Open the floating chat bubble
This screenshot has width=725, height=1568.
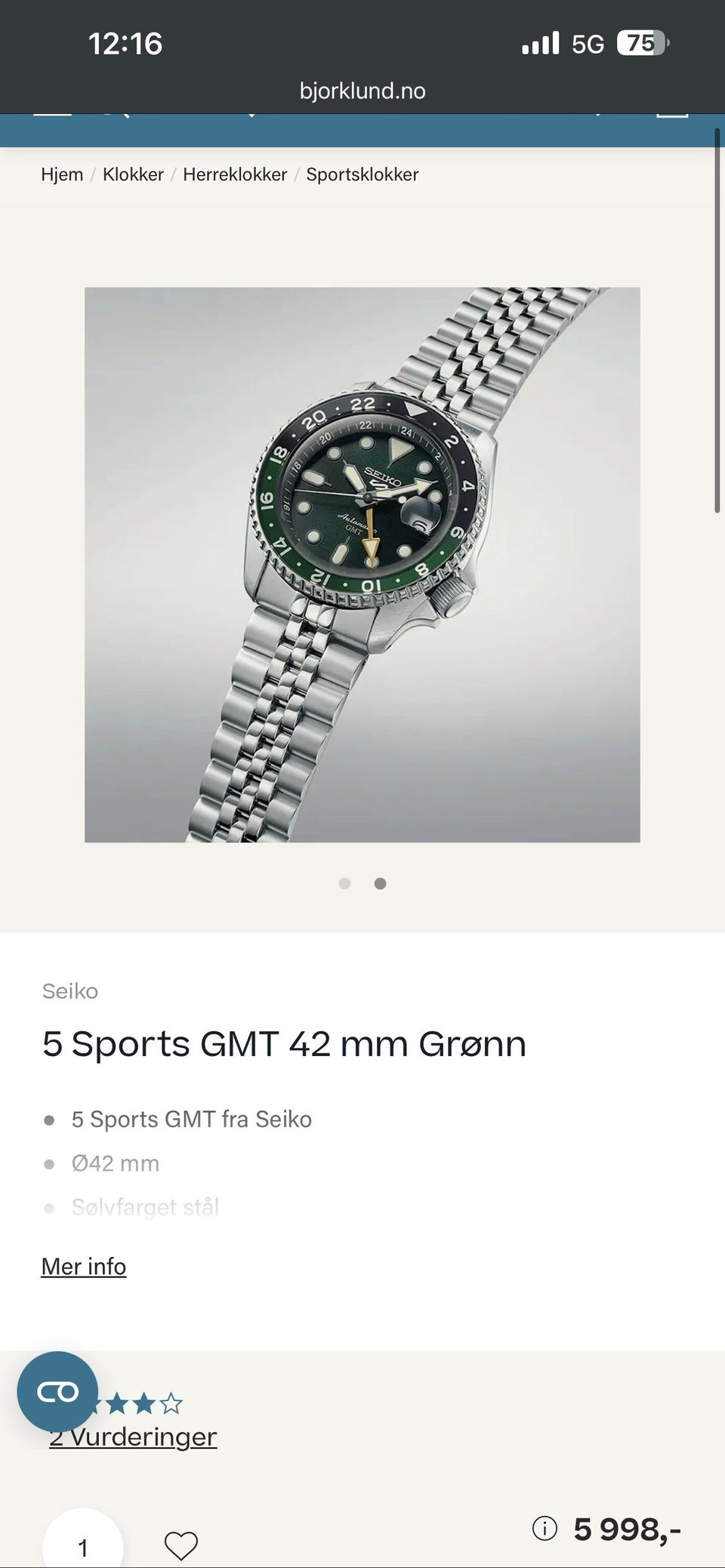(x=57, y=1391)
